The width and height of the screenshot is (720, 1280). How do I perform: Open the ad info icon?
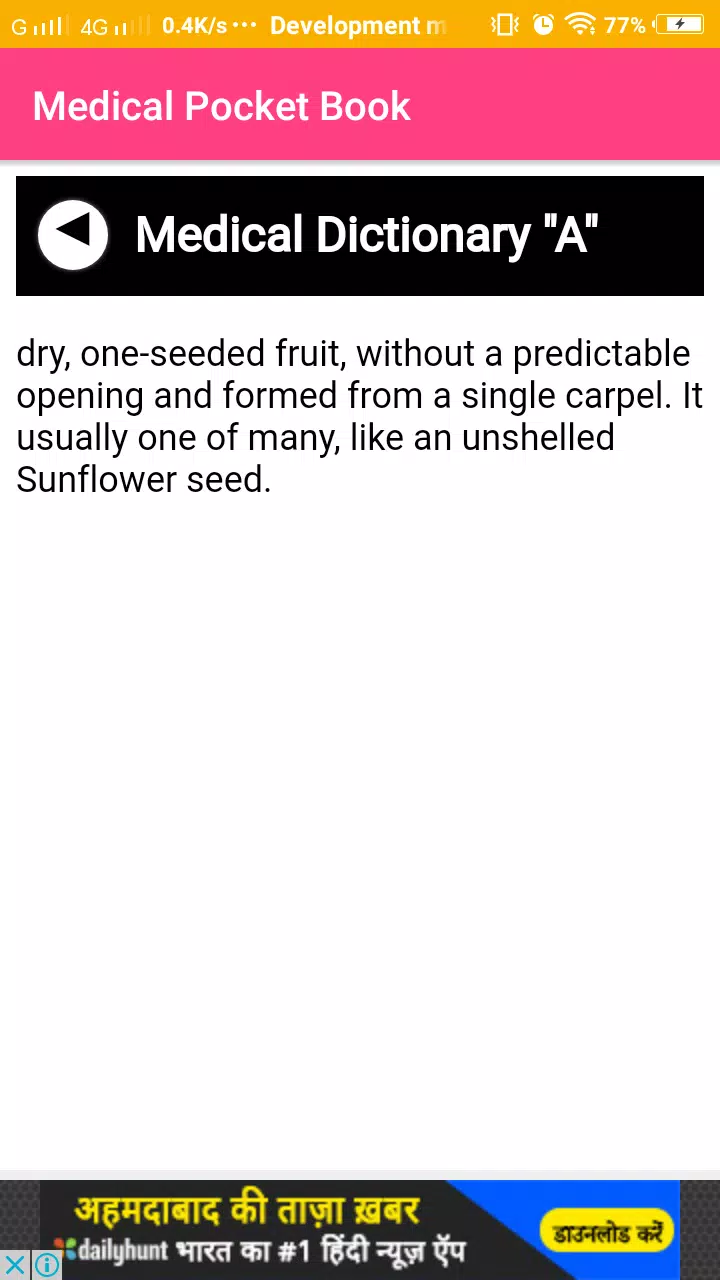click(46, 1265)
